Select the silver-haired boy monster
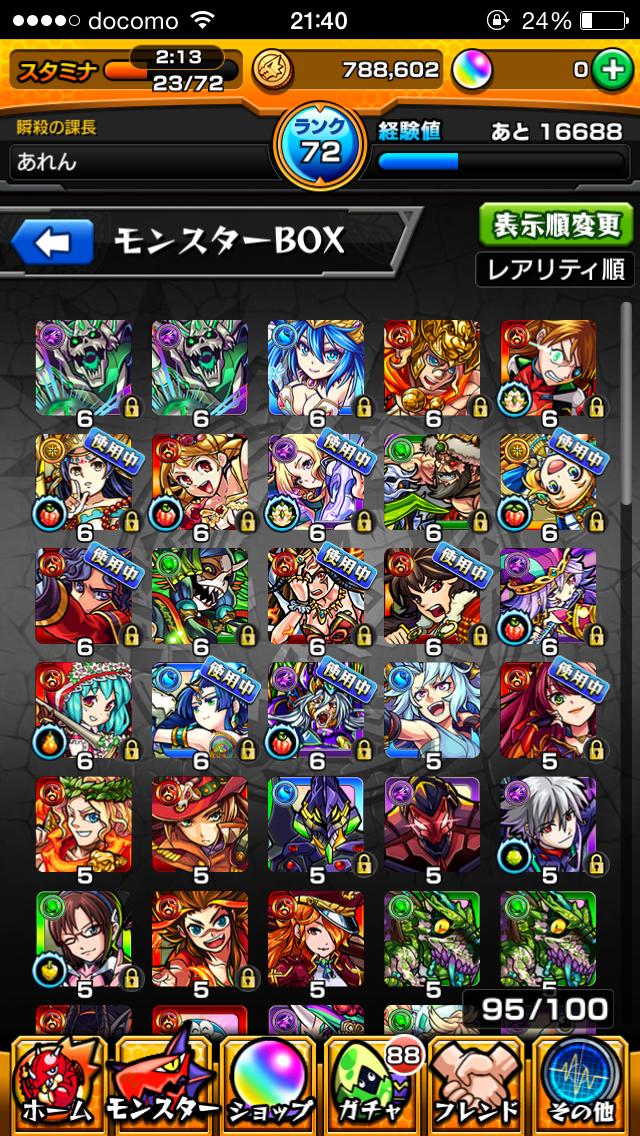The height and width of the screenshot is (1136, 640). point(548,825)
